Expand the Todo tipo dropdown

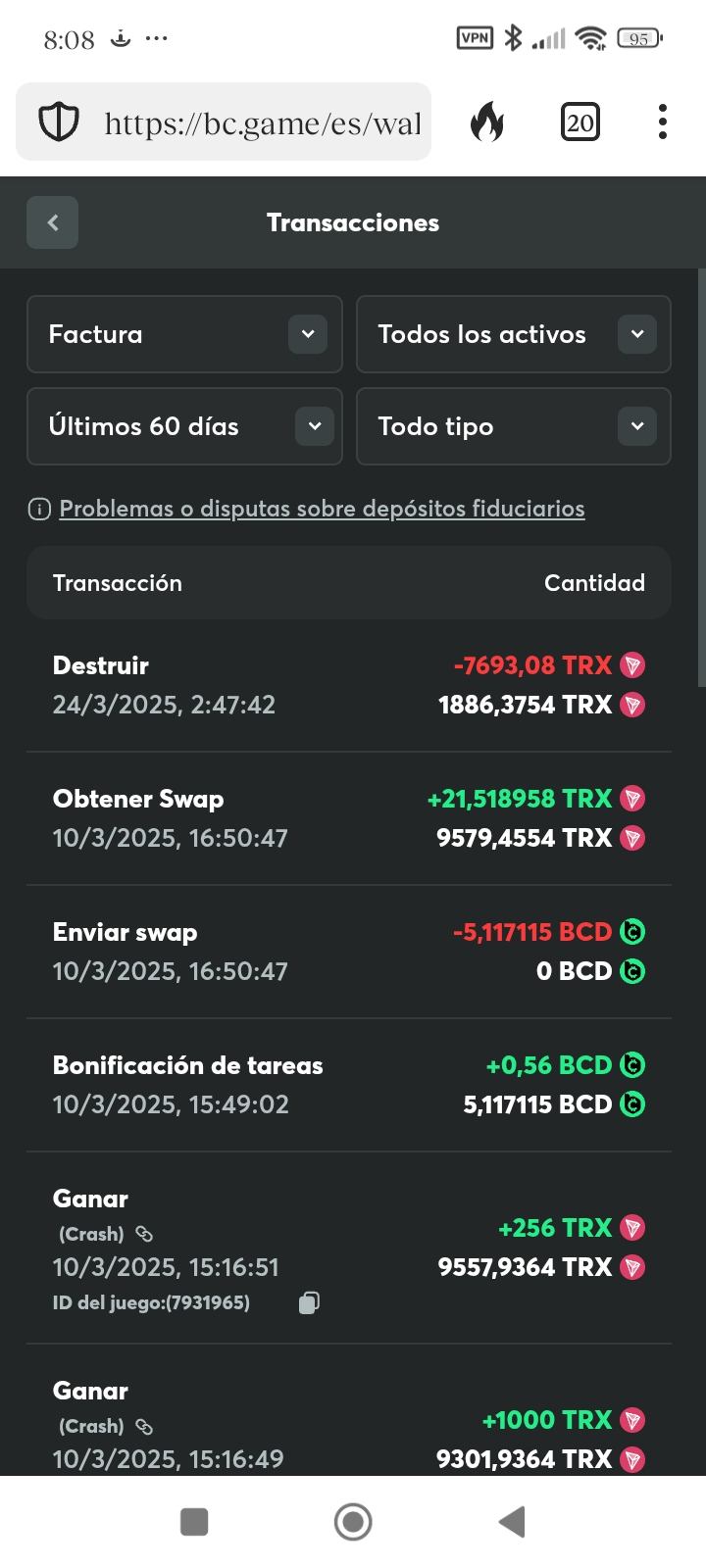[x=514, y=426]
